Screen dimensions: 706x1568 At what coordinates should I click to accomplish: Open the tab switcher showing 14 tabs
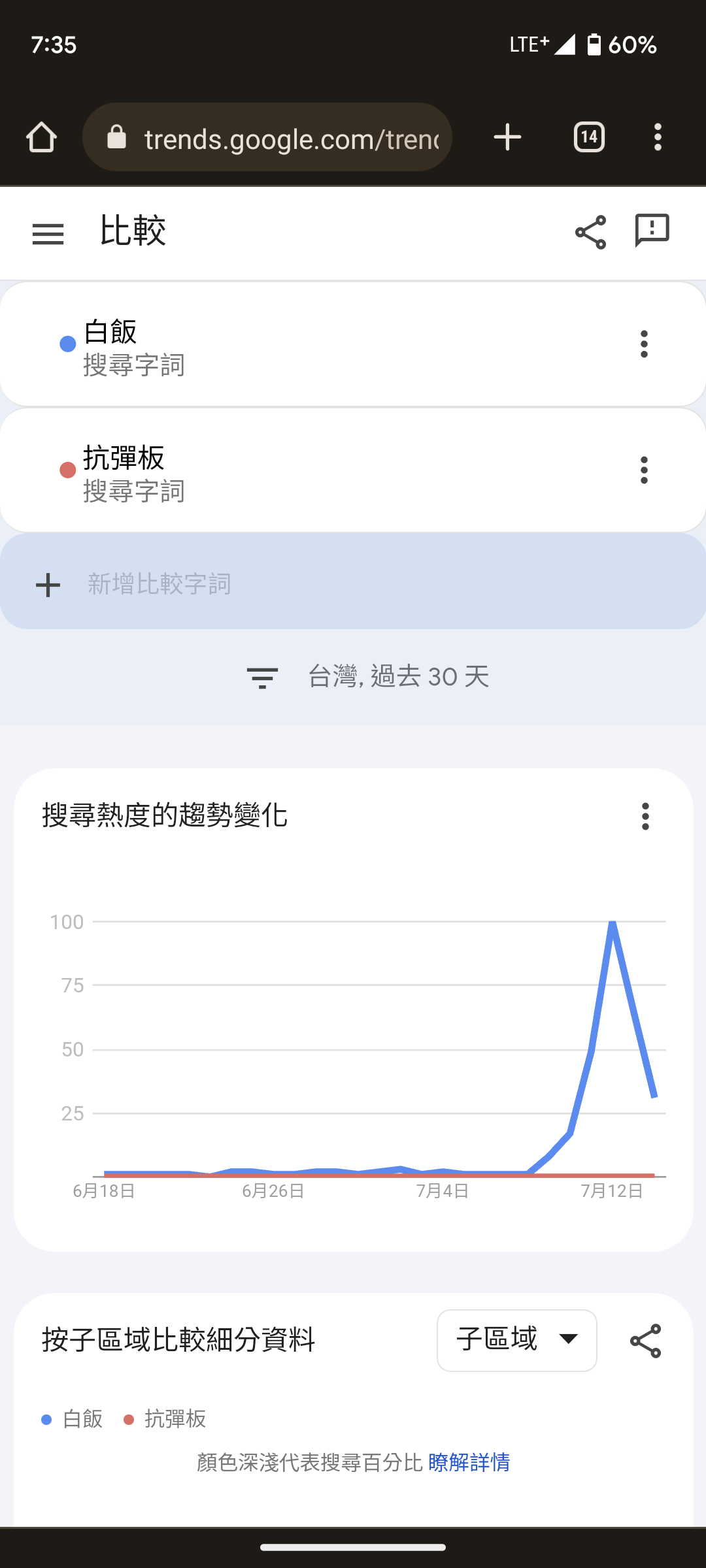click(589, 137)
